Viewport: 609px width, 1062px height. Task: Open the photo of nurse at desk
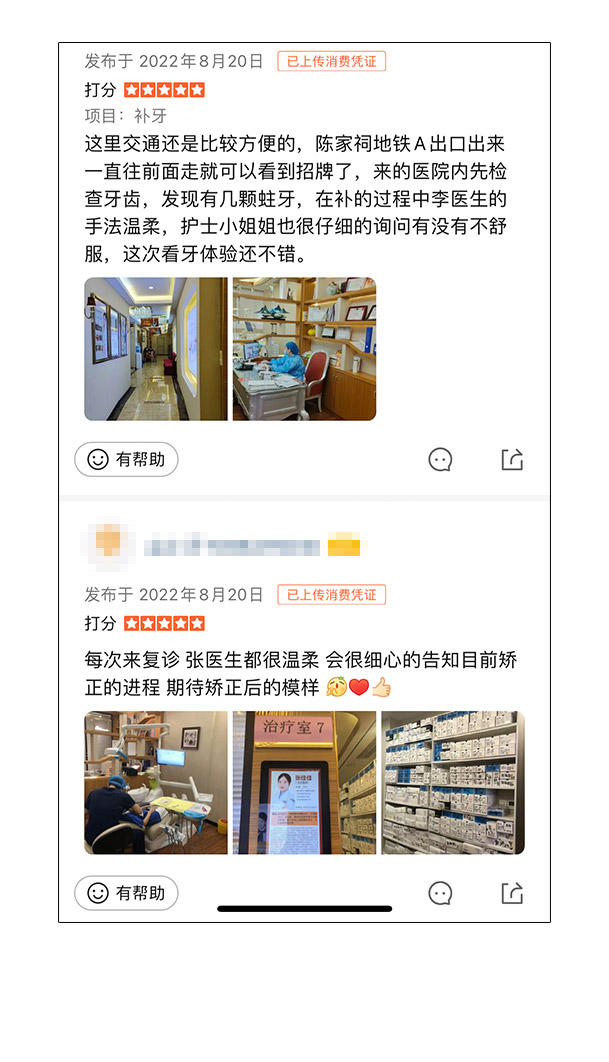(x=304, y=349)
